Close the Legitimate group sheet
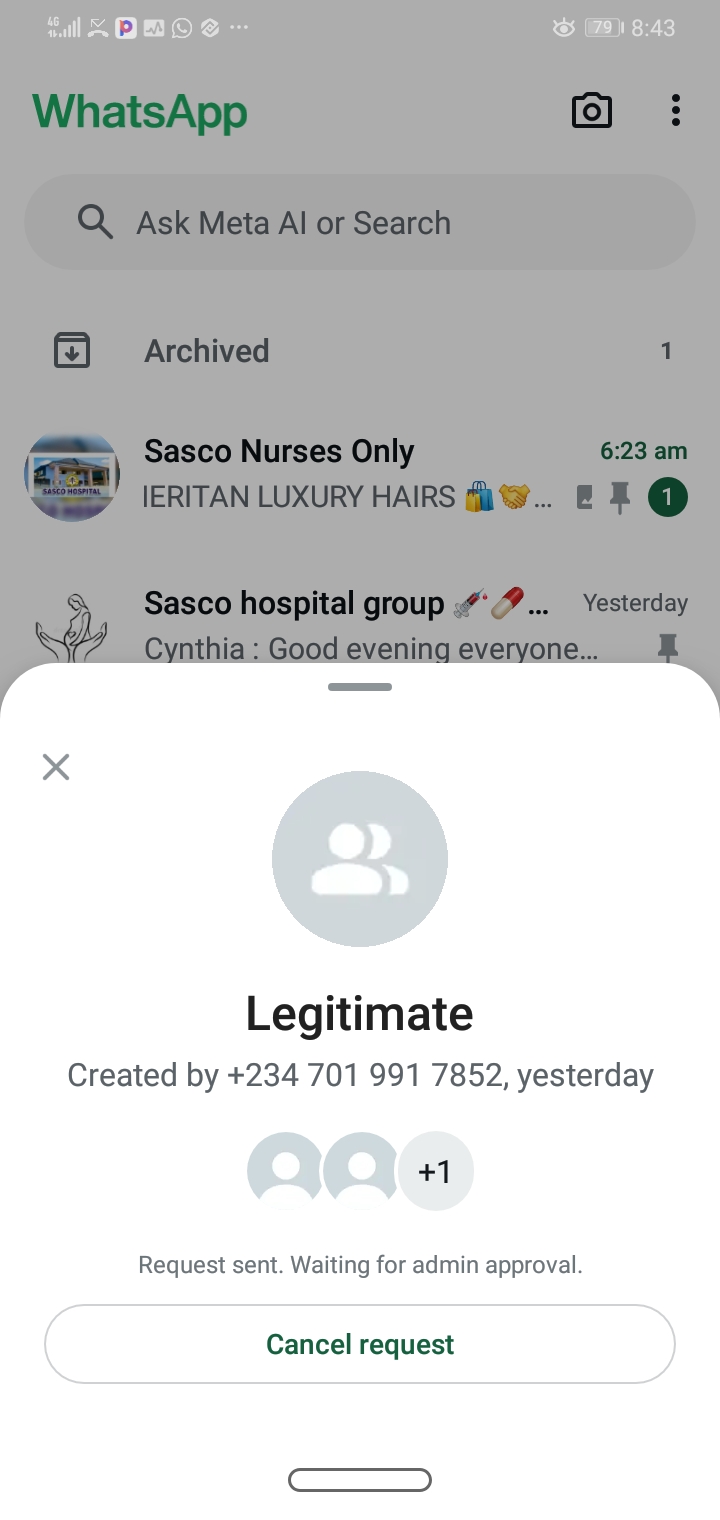 pyautogui.click(x=56, y=767)
